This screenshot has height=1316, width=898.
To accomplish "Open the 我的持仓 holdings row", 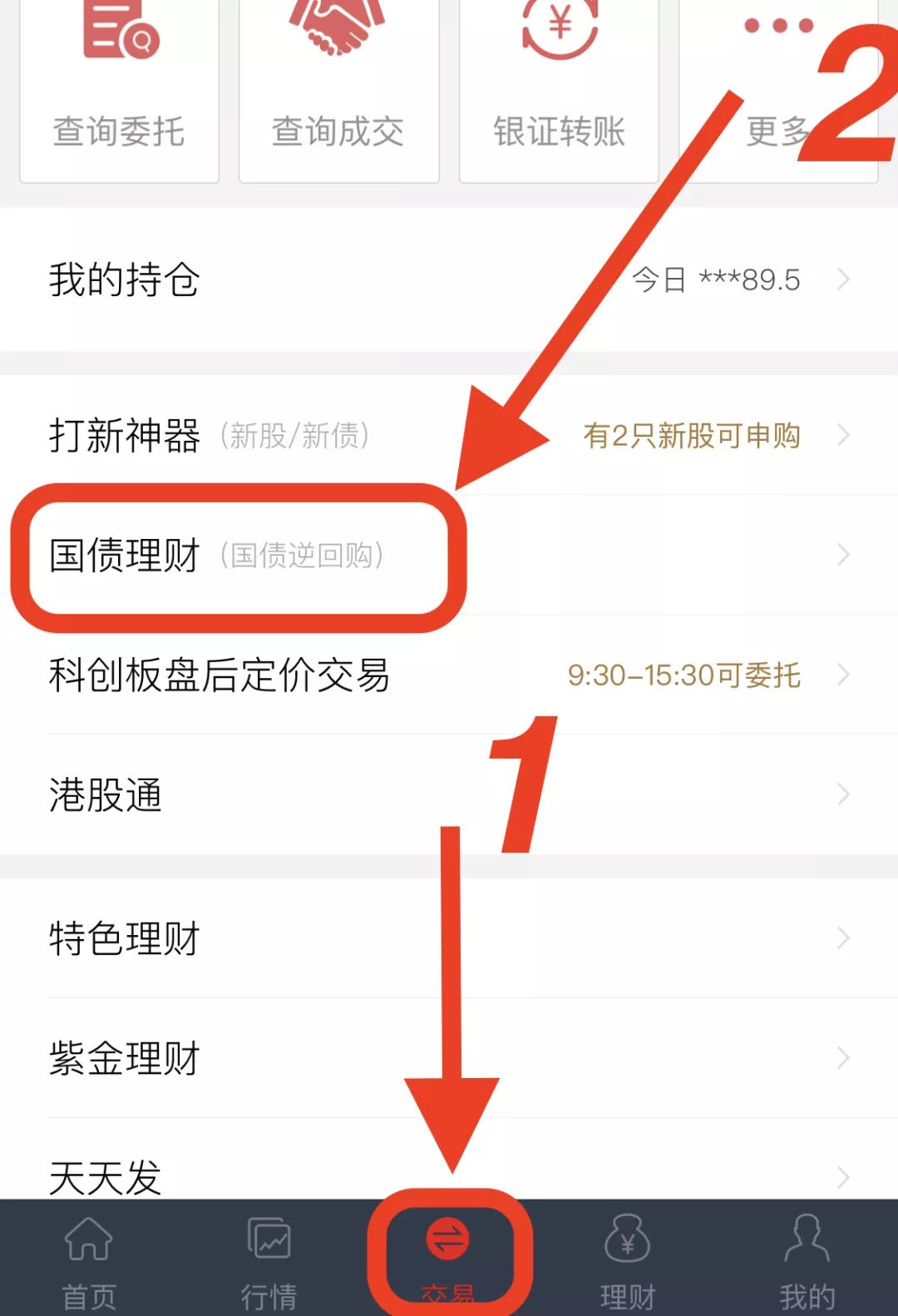I will click(449, 280).
